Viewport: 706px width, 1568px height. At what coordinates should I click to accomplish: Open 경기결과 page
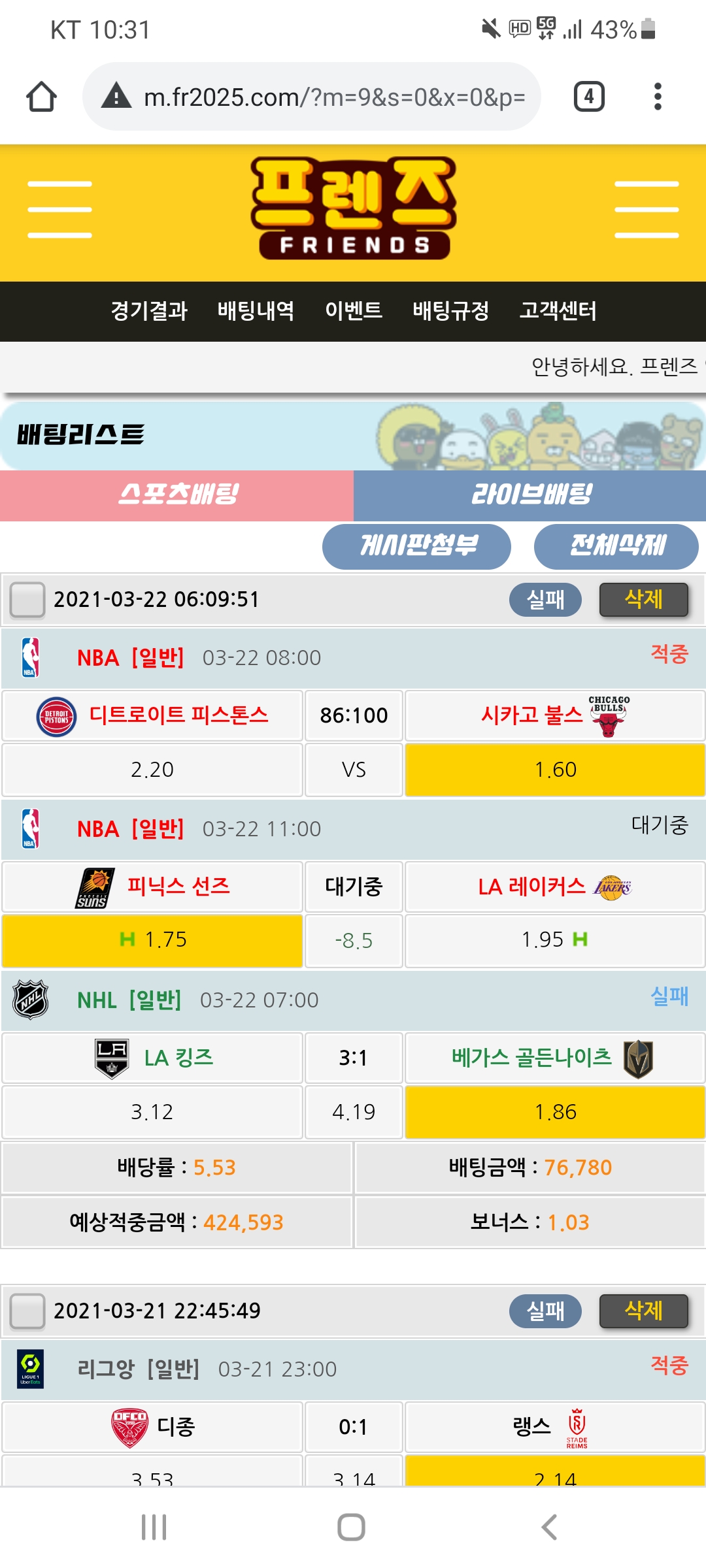coord(149,311)
